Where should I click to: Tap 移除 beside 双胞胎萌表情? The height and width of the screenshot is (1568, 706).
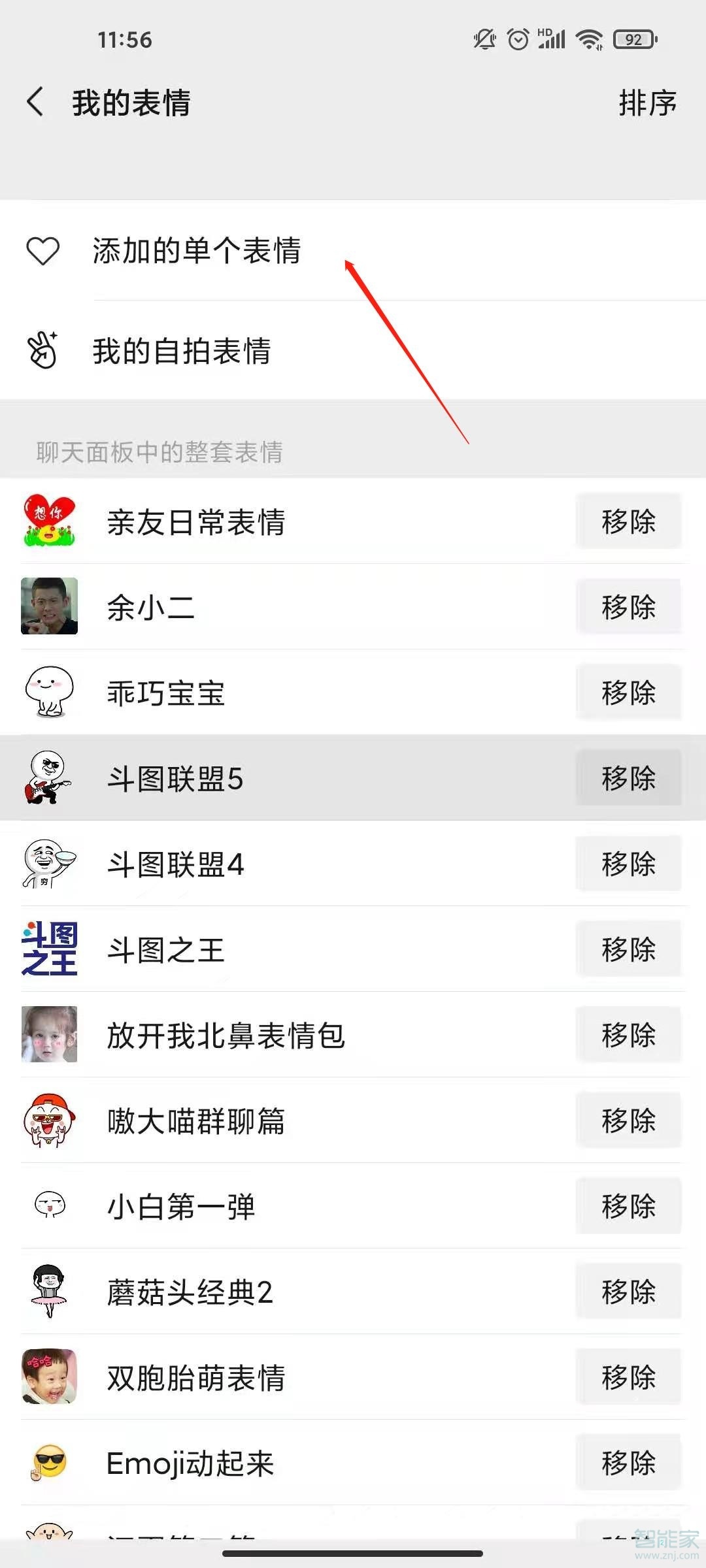628,1377
